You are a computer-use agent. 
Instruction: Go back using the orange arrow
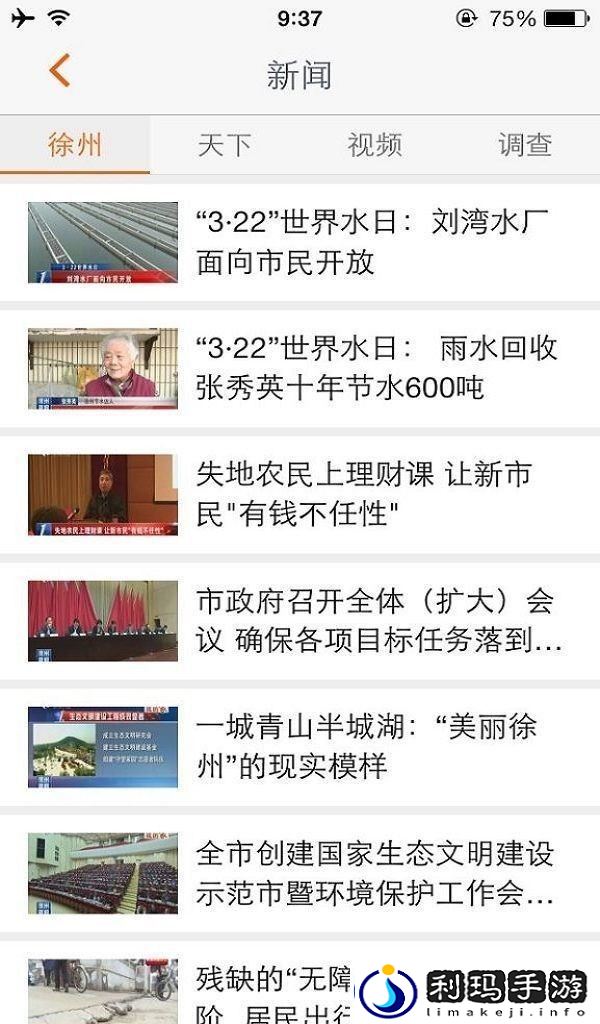click(60, 72)
